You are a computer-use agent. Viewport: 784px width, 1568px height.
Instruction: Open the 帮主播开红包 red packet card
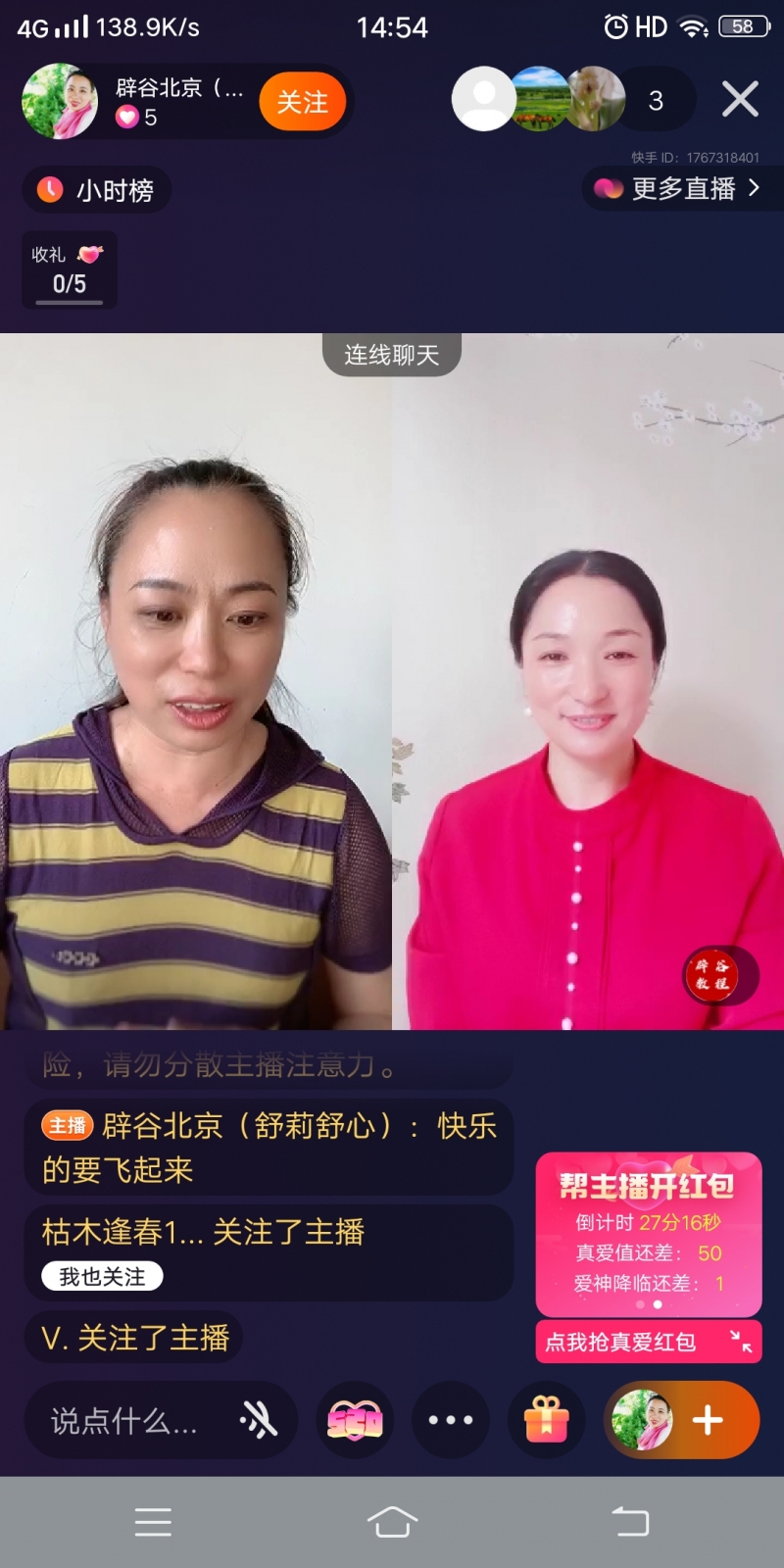tap(648, 1234)
